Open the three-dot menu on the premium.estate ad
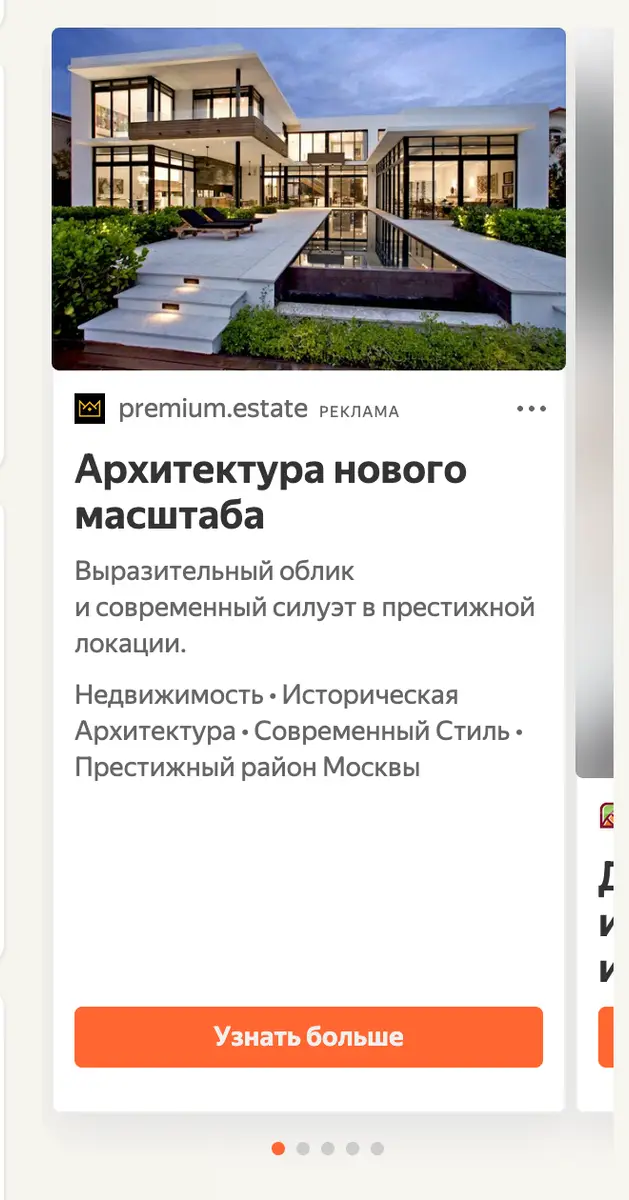Image resolution: width=629 pixels, height=1200 pixels. pyautogui.click(x=531, y=409)
